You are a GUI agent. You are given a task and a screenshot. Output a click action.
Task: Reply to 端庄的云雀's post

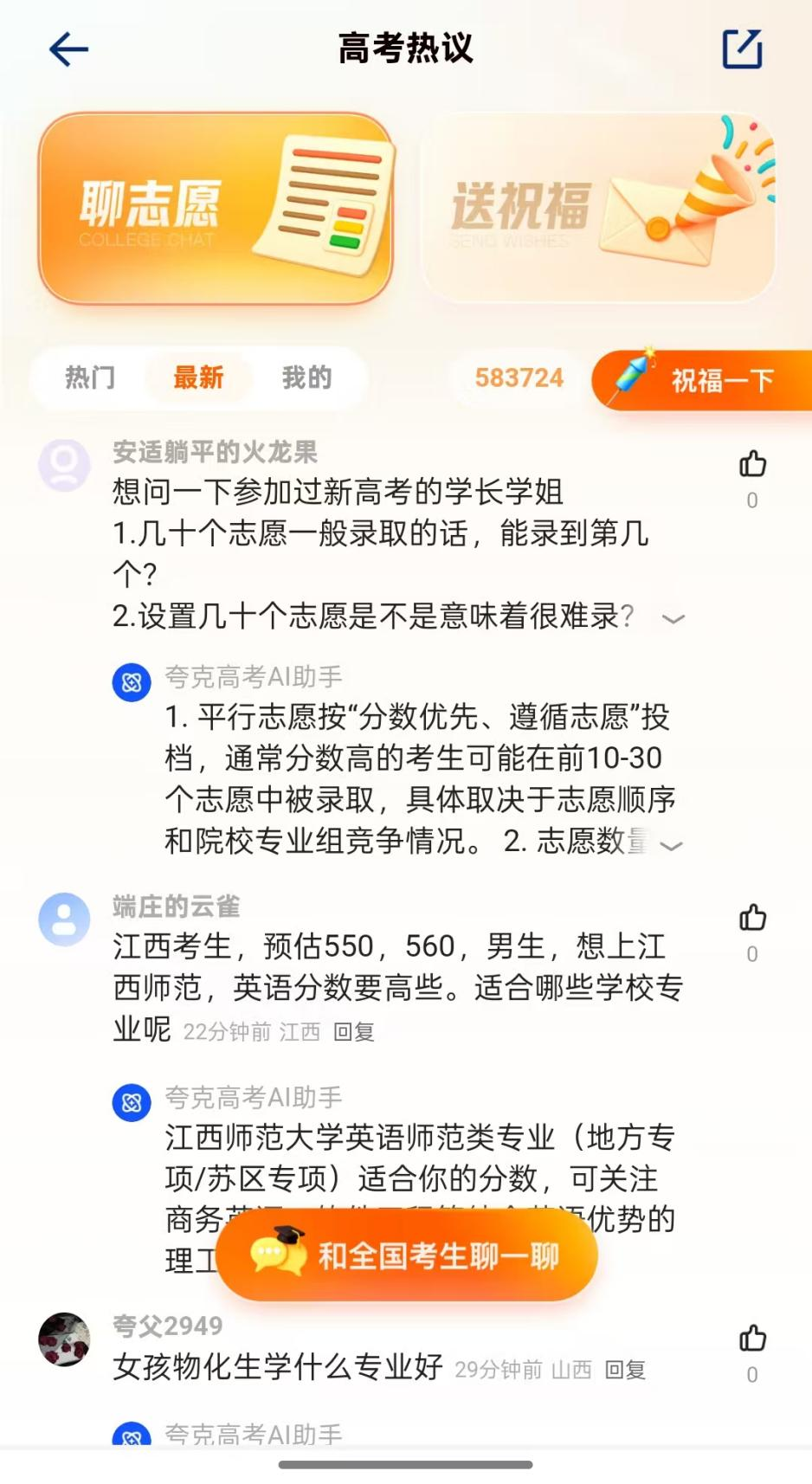(x=354, y=1032)
